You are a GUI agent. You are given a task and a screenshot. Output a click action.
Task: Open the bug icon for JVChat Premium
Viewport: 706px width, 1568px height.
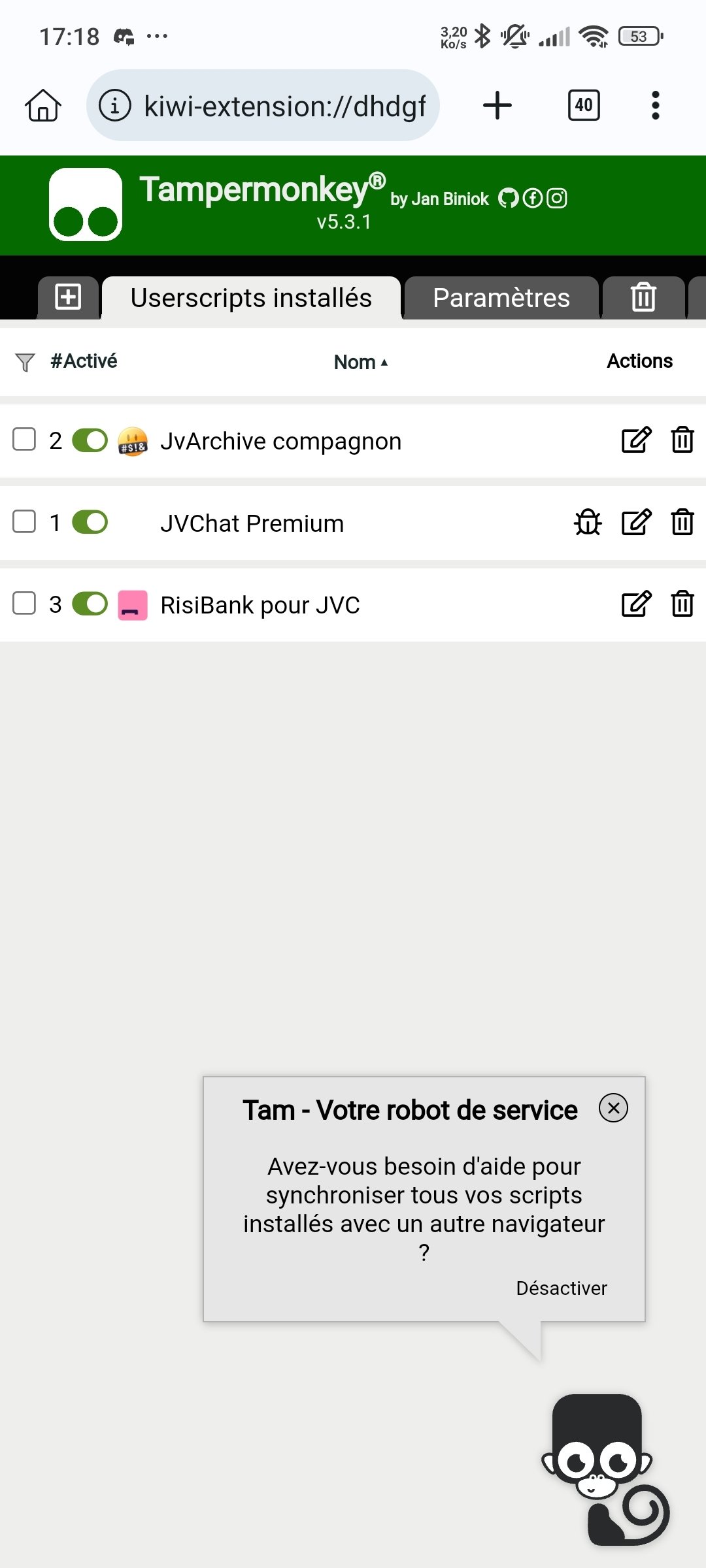588,522
